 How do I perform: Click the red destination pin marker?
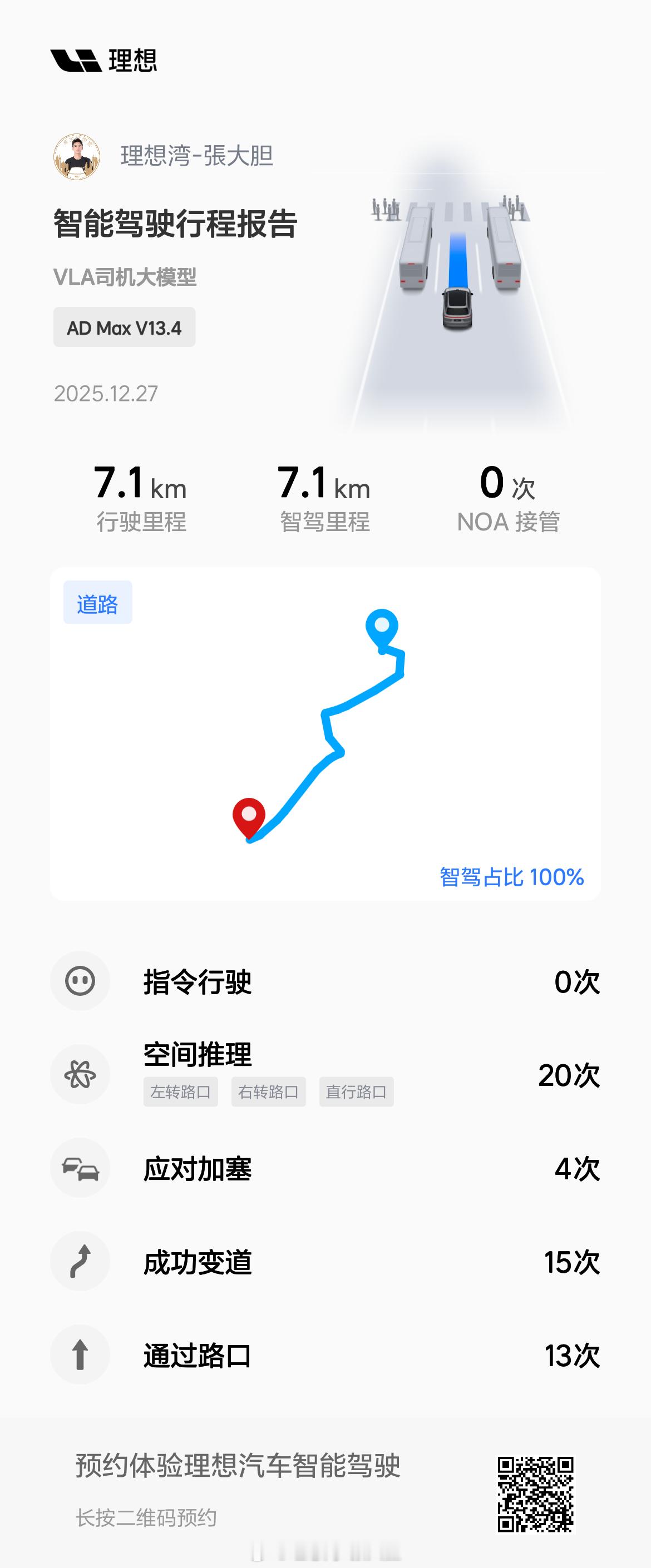pyautogui.click(x=250, y=815)
